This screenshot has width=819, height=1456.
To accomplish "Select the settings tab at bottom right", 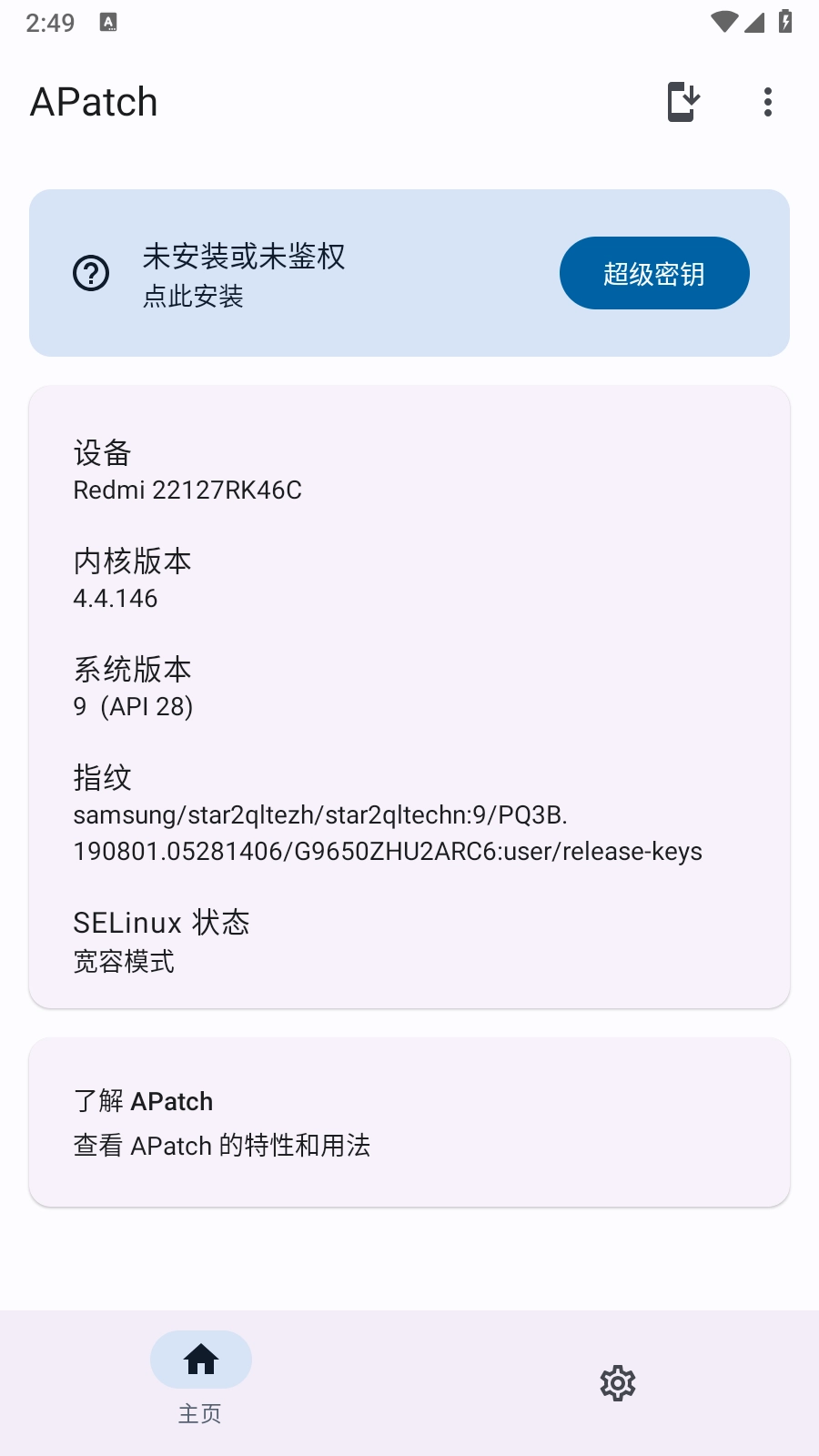I will (617, 1382).
